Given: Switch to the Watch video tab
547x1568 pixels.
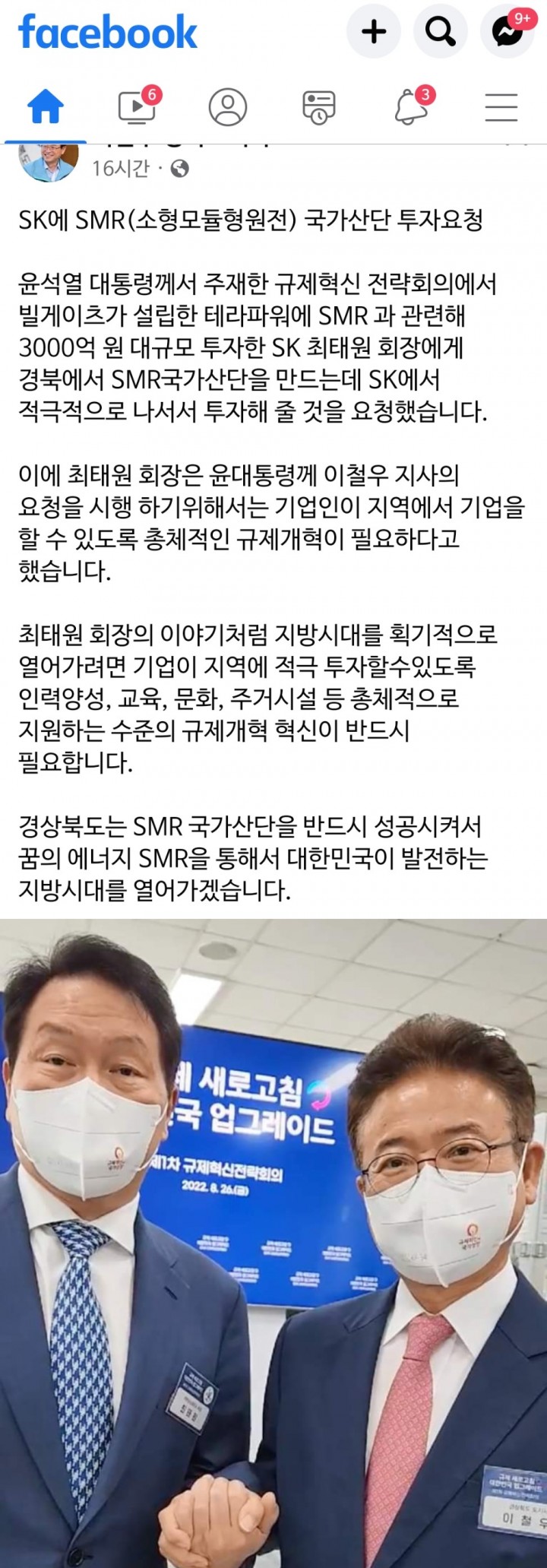Looking at the screenshot, I should click(x=138, y=108).
